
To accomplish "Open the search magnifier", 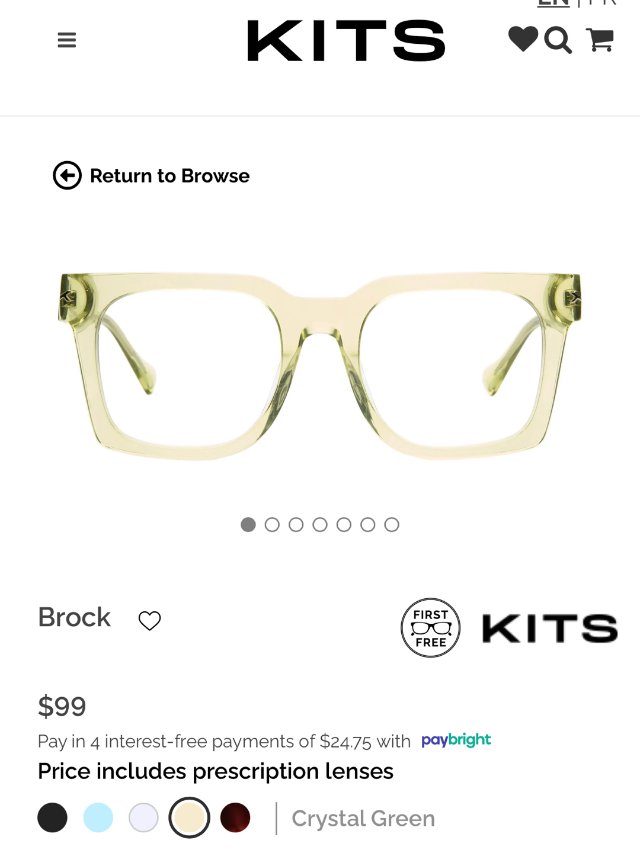I will point(558,41).
